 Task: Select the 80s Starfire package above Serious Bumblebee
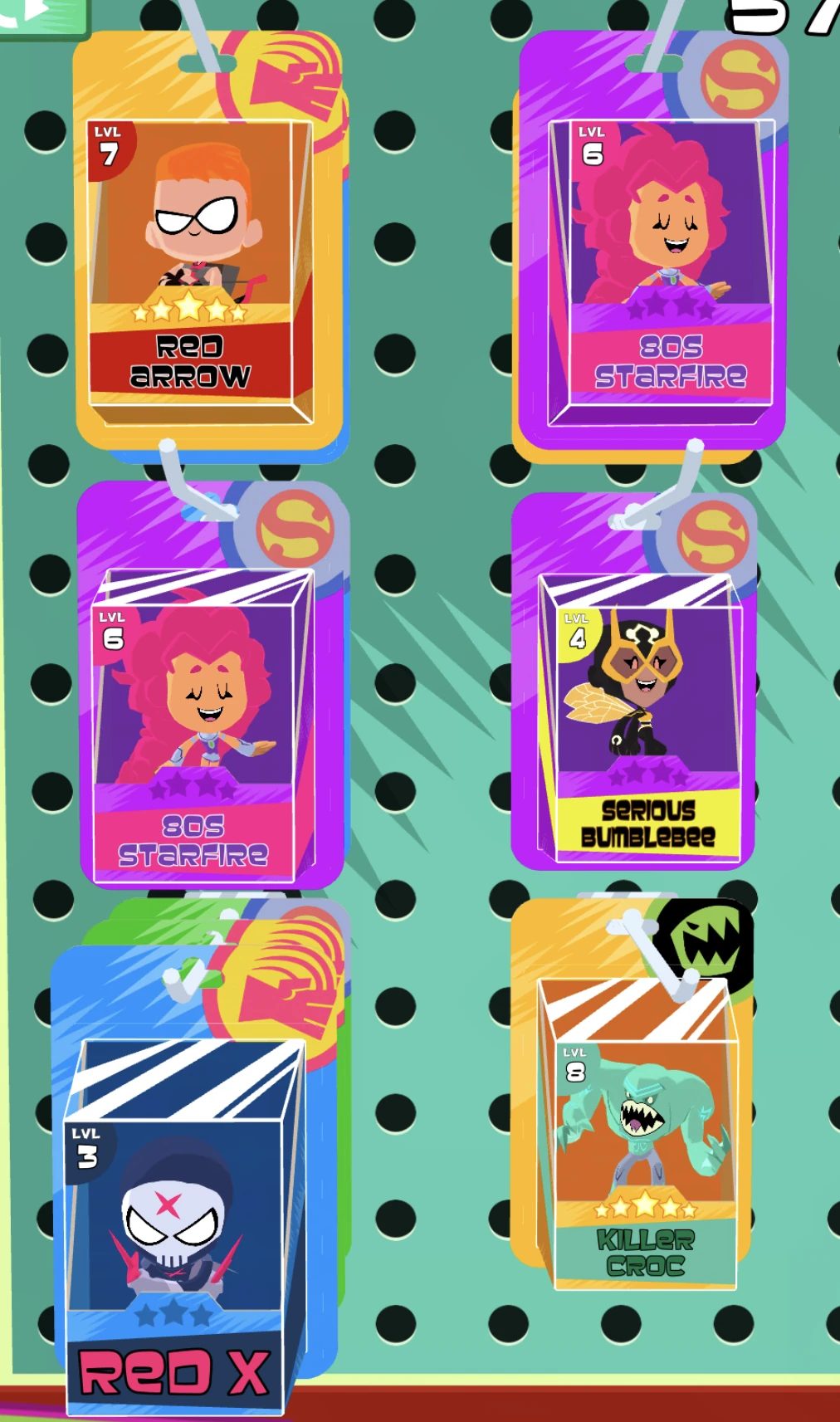pyautogui.click(x=650, y=245)
